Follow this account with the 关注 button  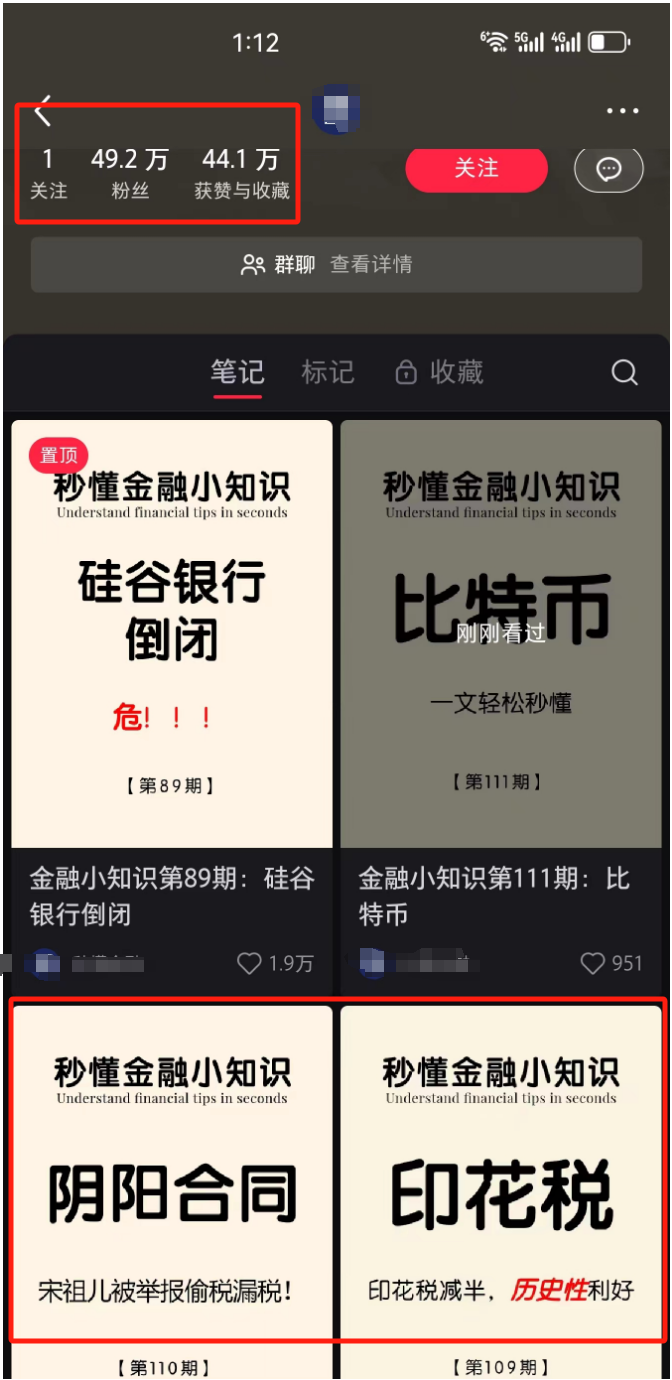tap(476, 168)
